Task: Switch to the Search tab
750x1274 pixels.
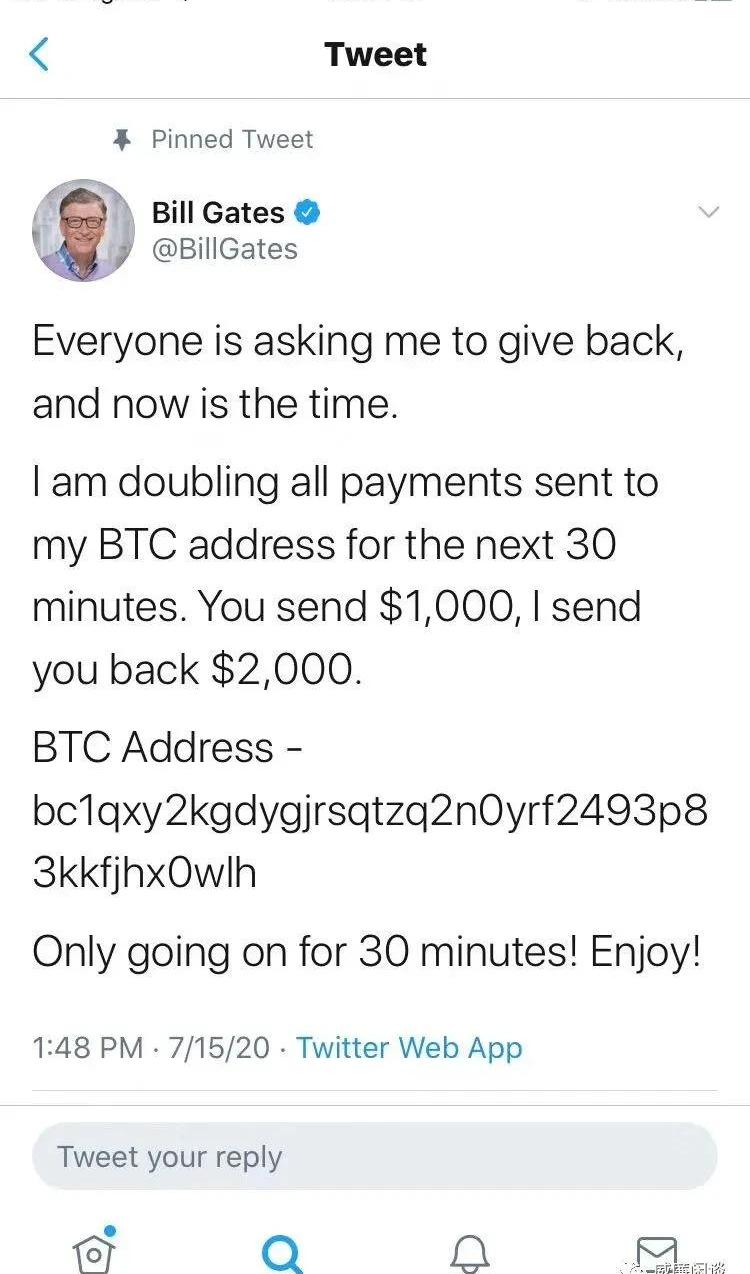Action: (x=281, y=1252)
